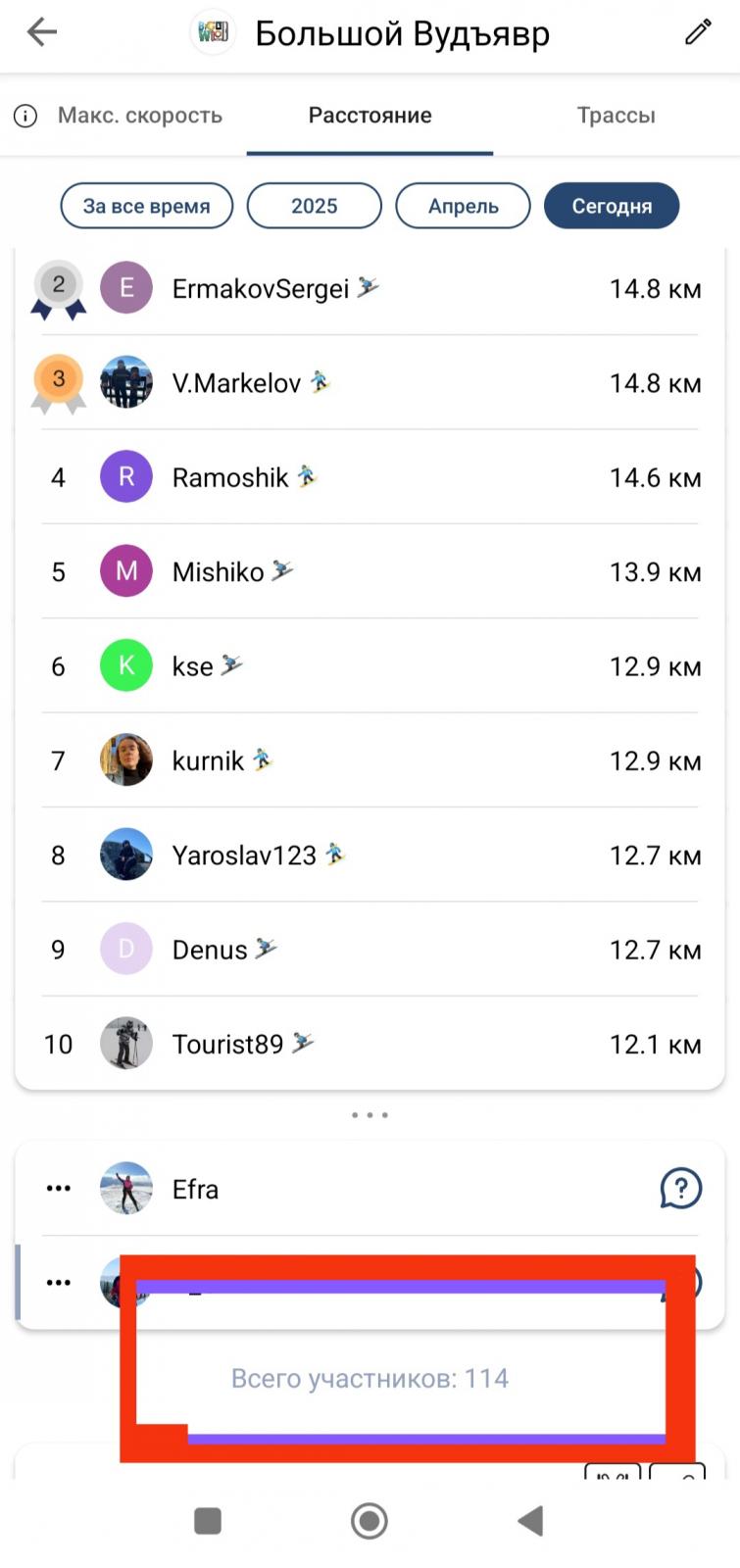
Task: Open Yaroslav123's leaderboard entry
Action: click(x=370, y=855)
